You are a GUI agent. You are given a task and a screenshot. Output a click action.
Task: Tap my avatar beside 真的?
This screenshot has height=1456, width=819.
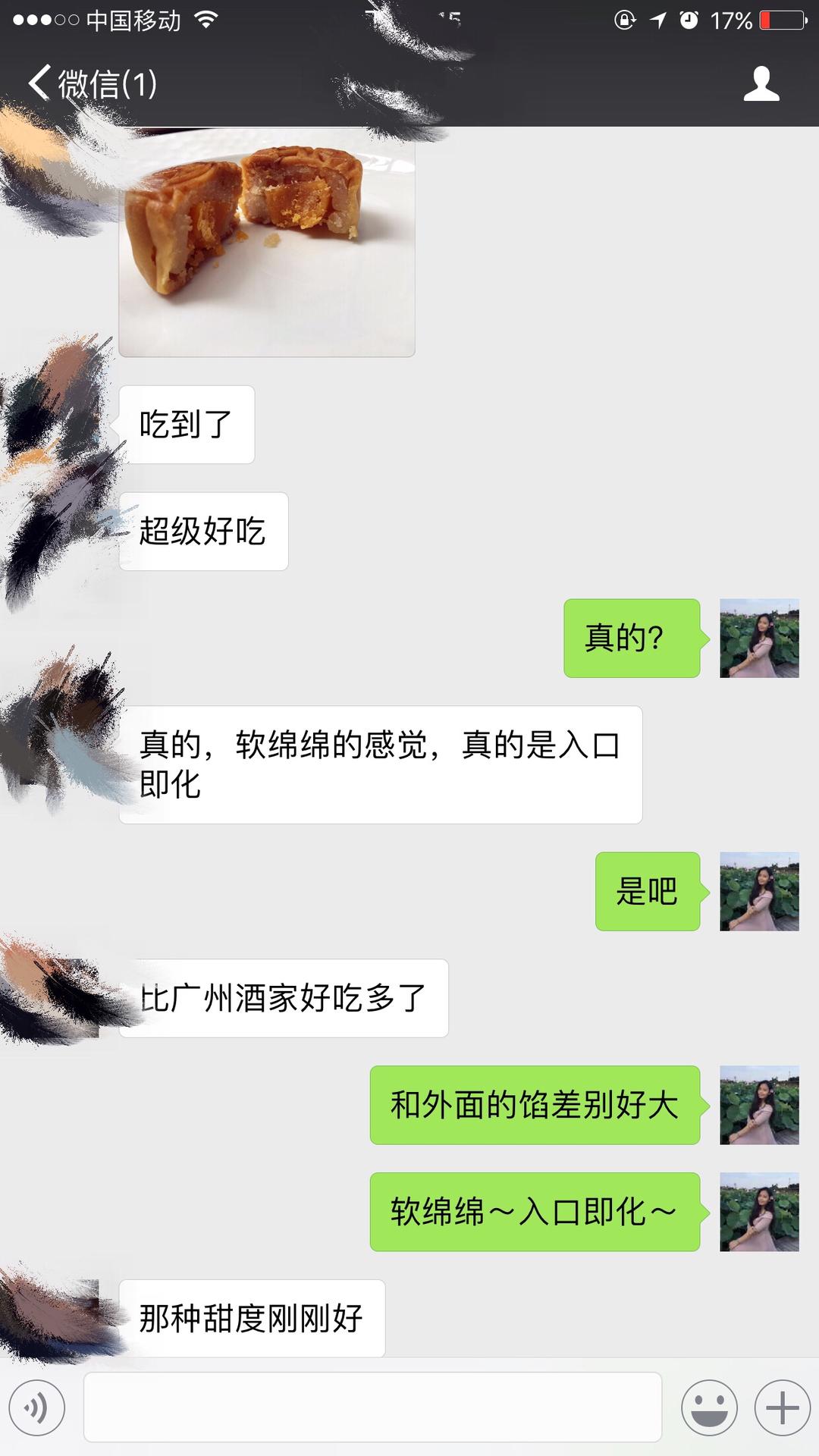tap(758, 638)
